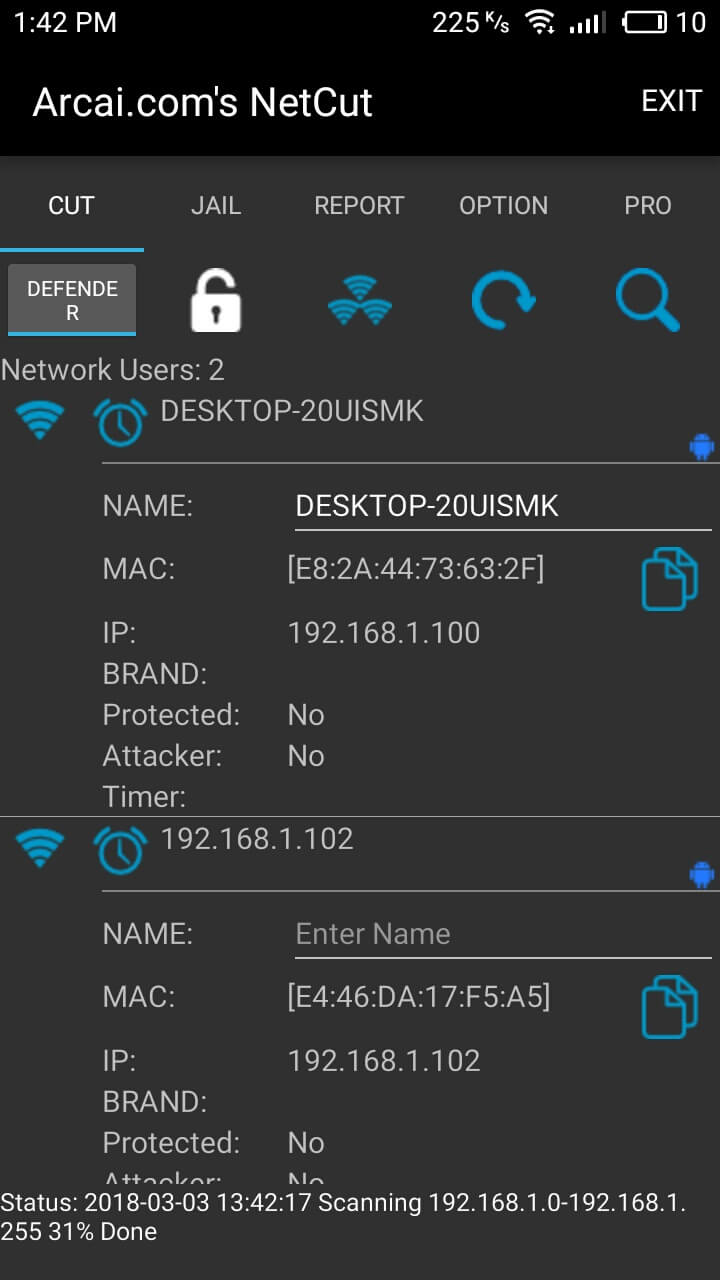Select the PRO tab

[647, 205]
